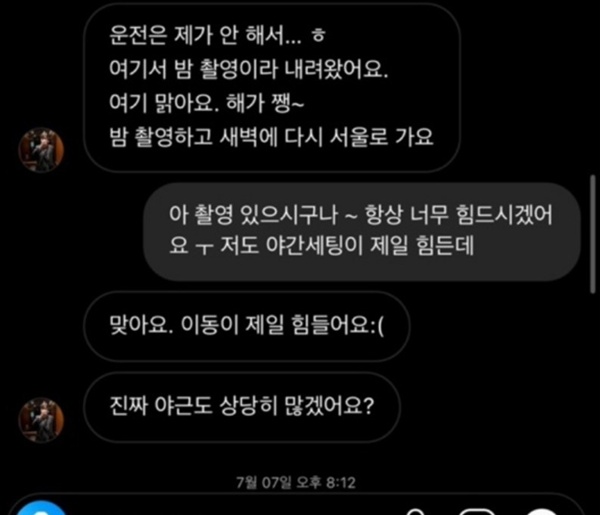This screenshot has height=515, width=600.
Task: Open sender's avatar next to 야근도 message
Action: coord(42,419)
